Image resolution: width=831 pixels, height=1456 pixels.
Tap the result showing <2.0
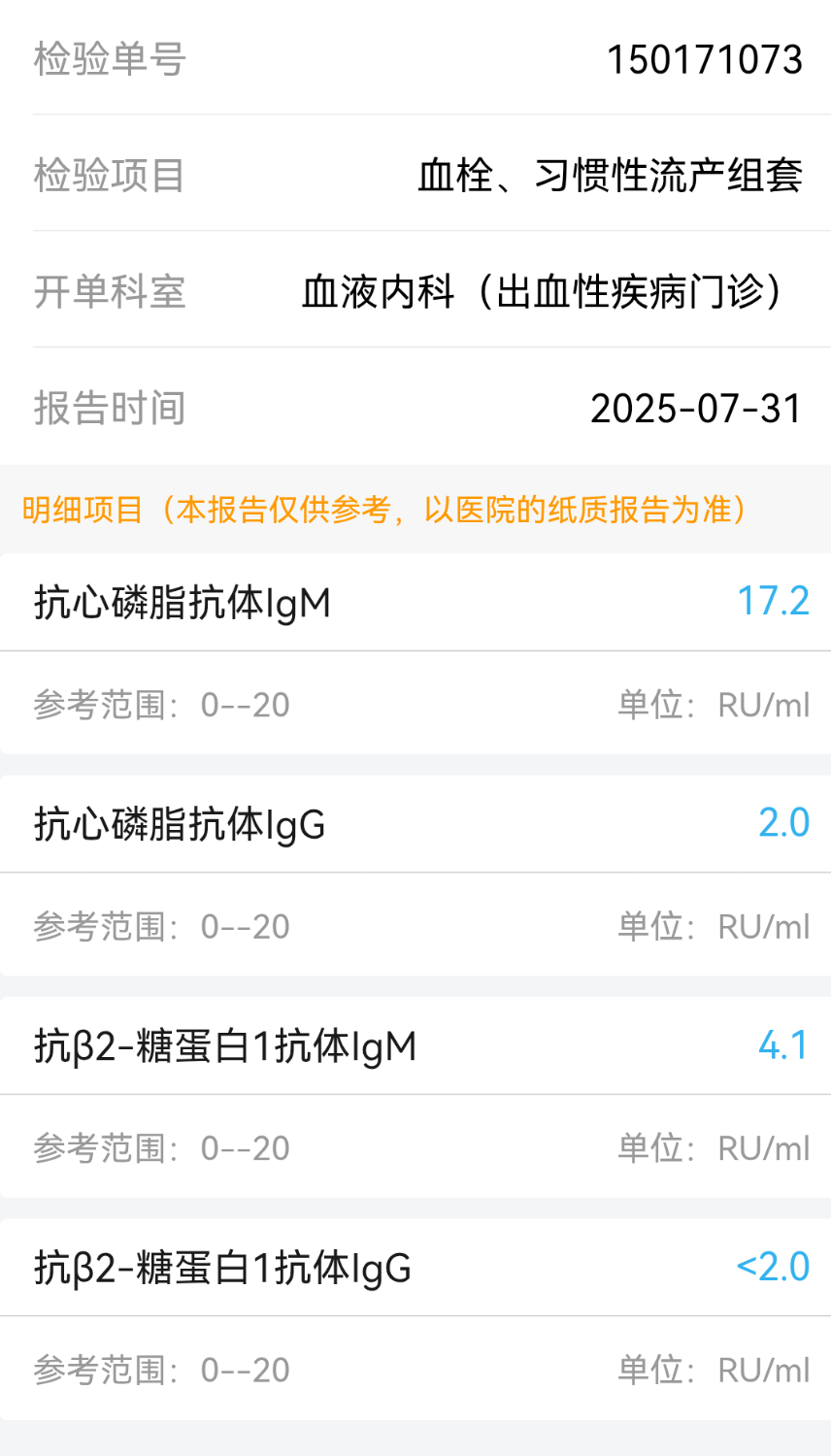(x=771, y=1266)
